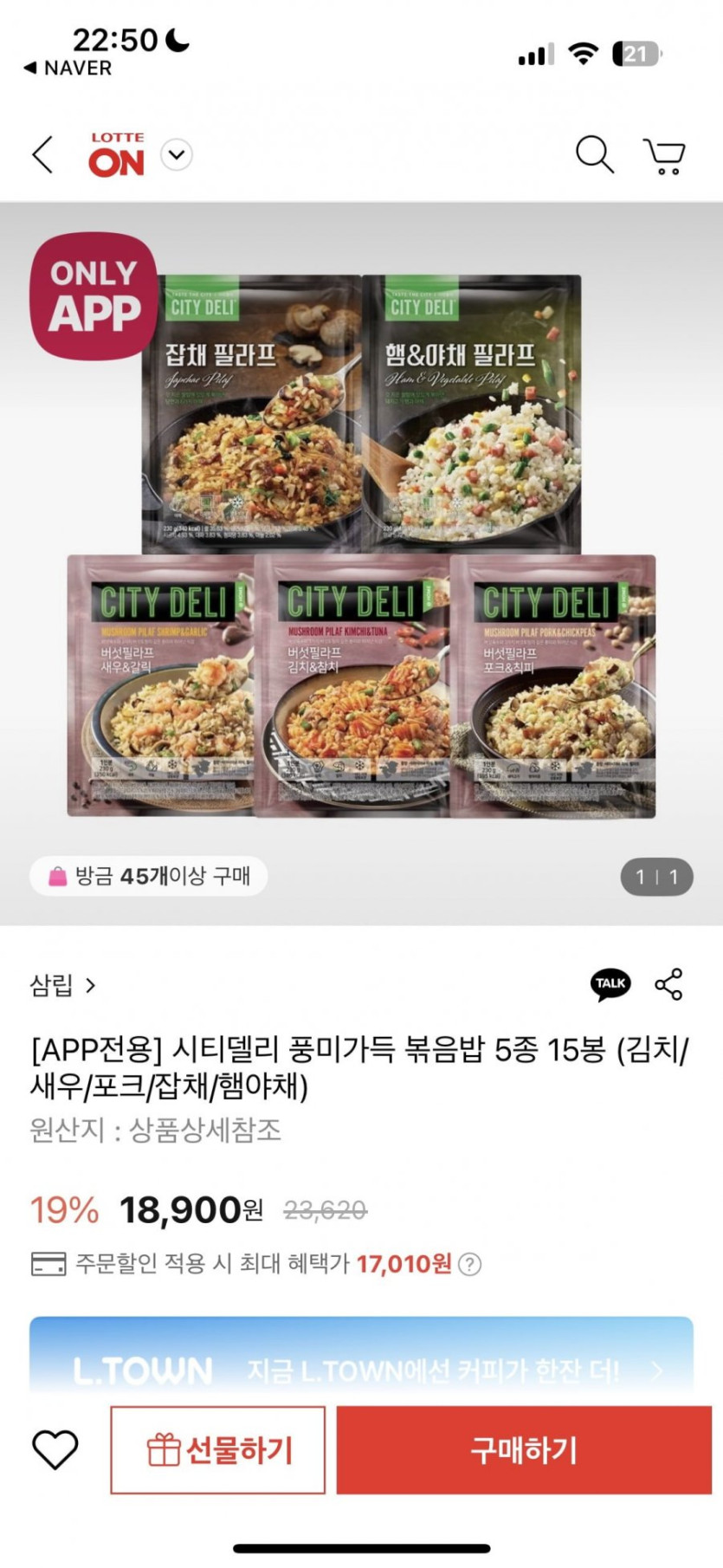The width and height of the screenshot is (723, 1568).
Task: Add this product to wishlist
Action: tap(55, 1449)
